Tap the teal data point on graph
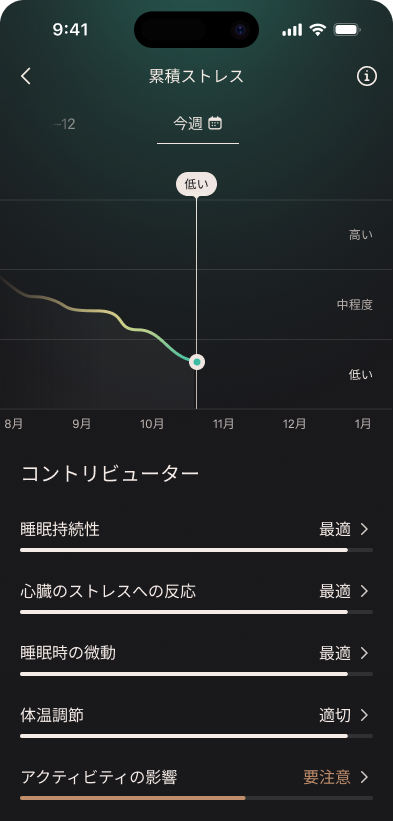 click(197, 362)
